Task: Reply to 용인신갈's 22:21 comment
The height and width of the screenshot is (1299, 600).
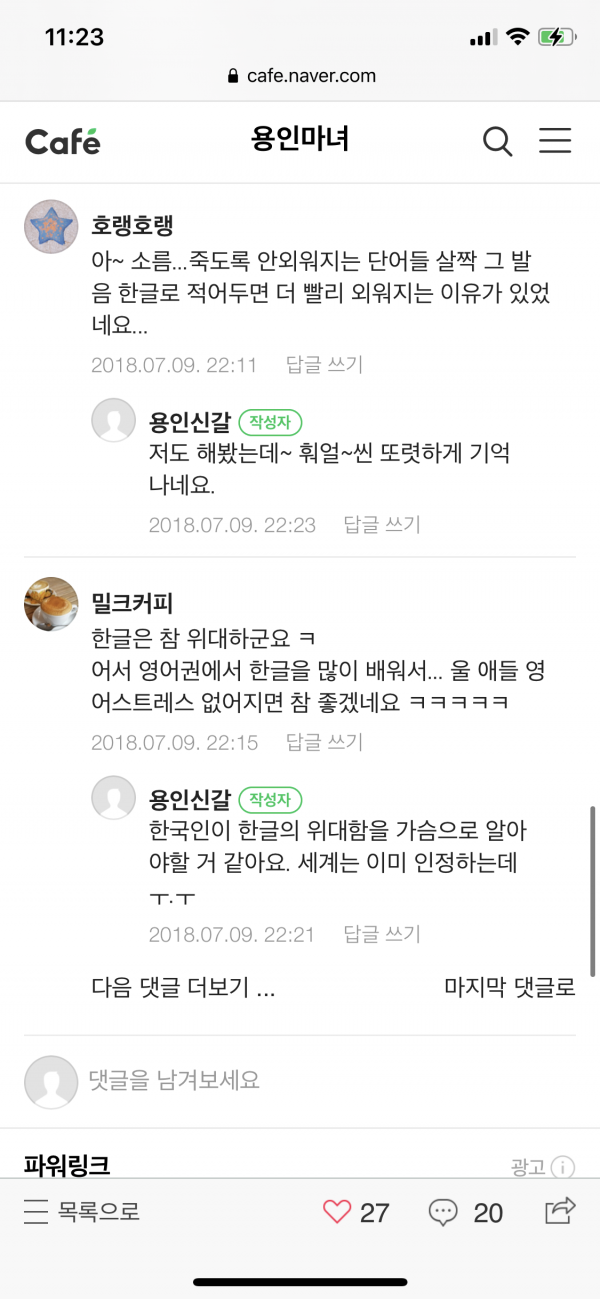Action: 381,934
